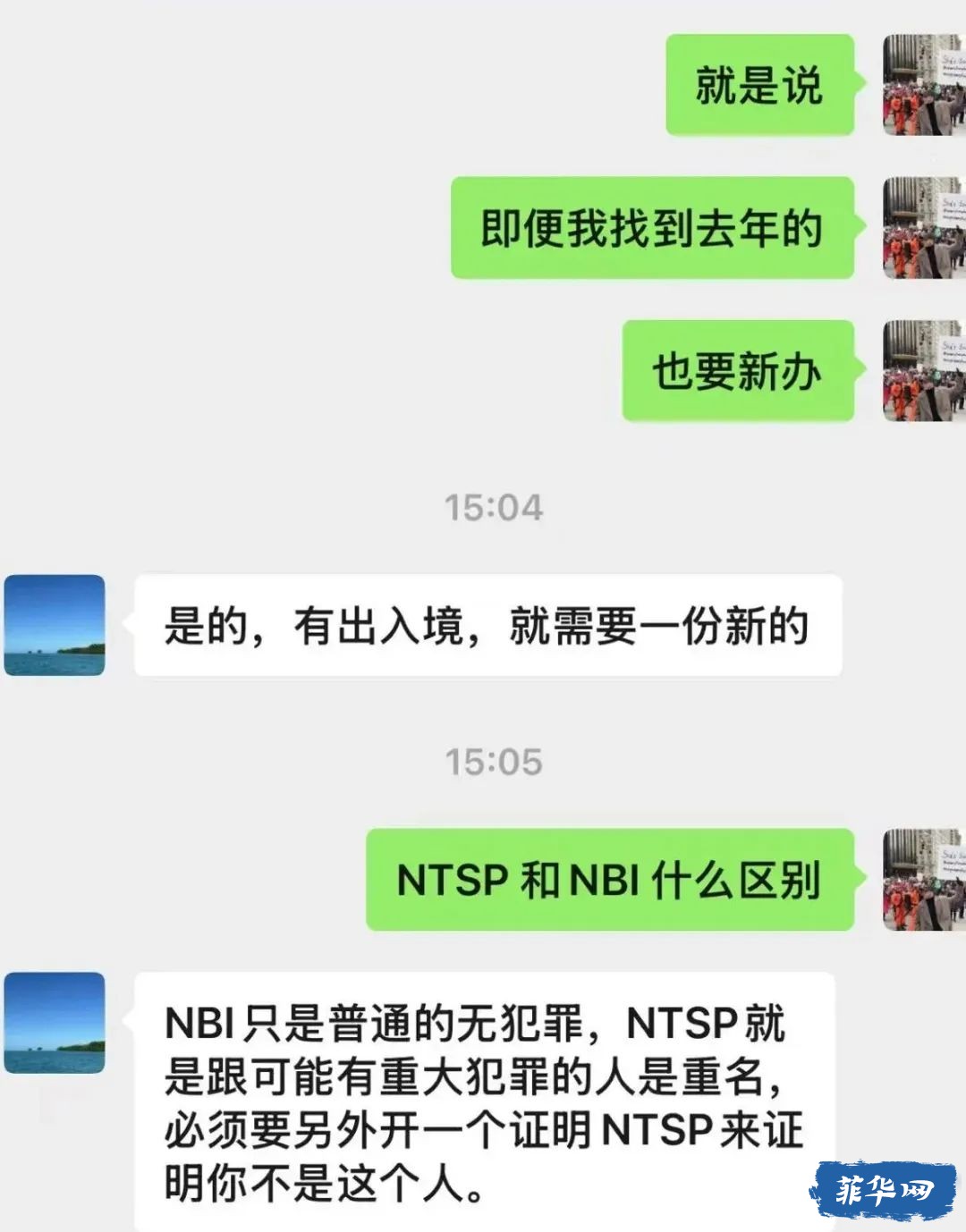
Task: Open contact avatar beside "是的，有出入境" reply
Action: point(55,625)
